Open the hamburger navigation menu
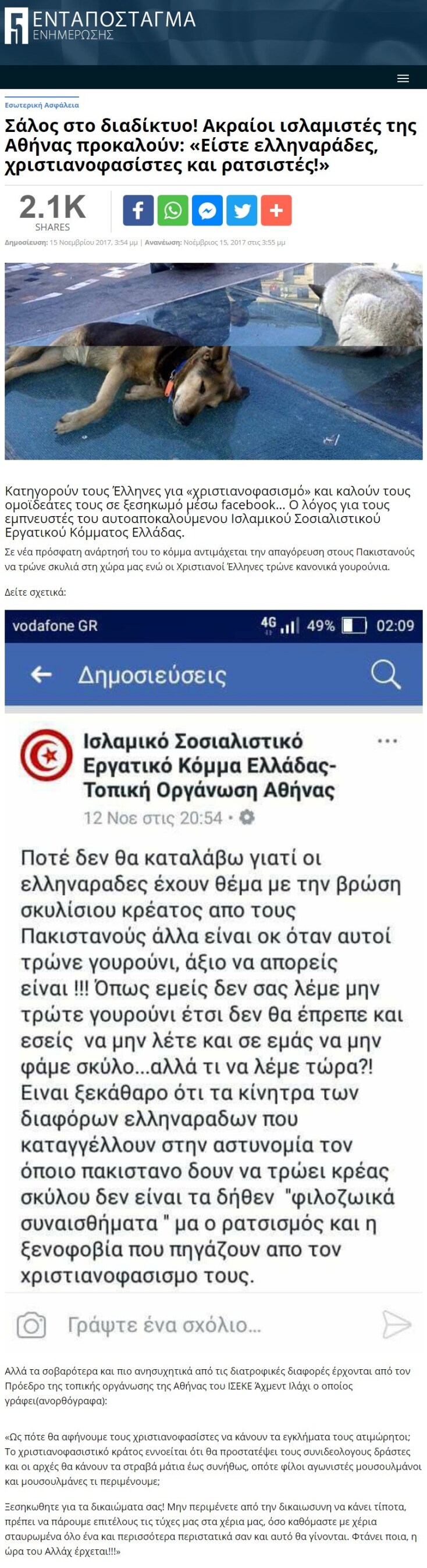The image size is (427, 1568). coord(403,78)
